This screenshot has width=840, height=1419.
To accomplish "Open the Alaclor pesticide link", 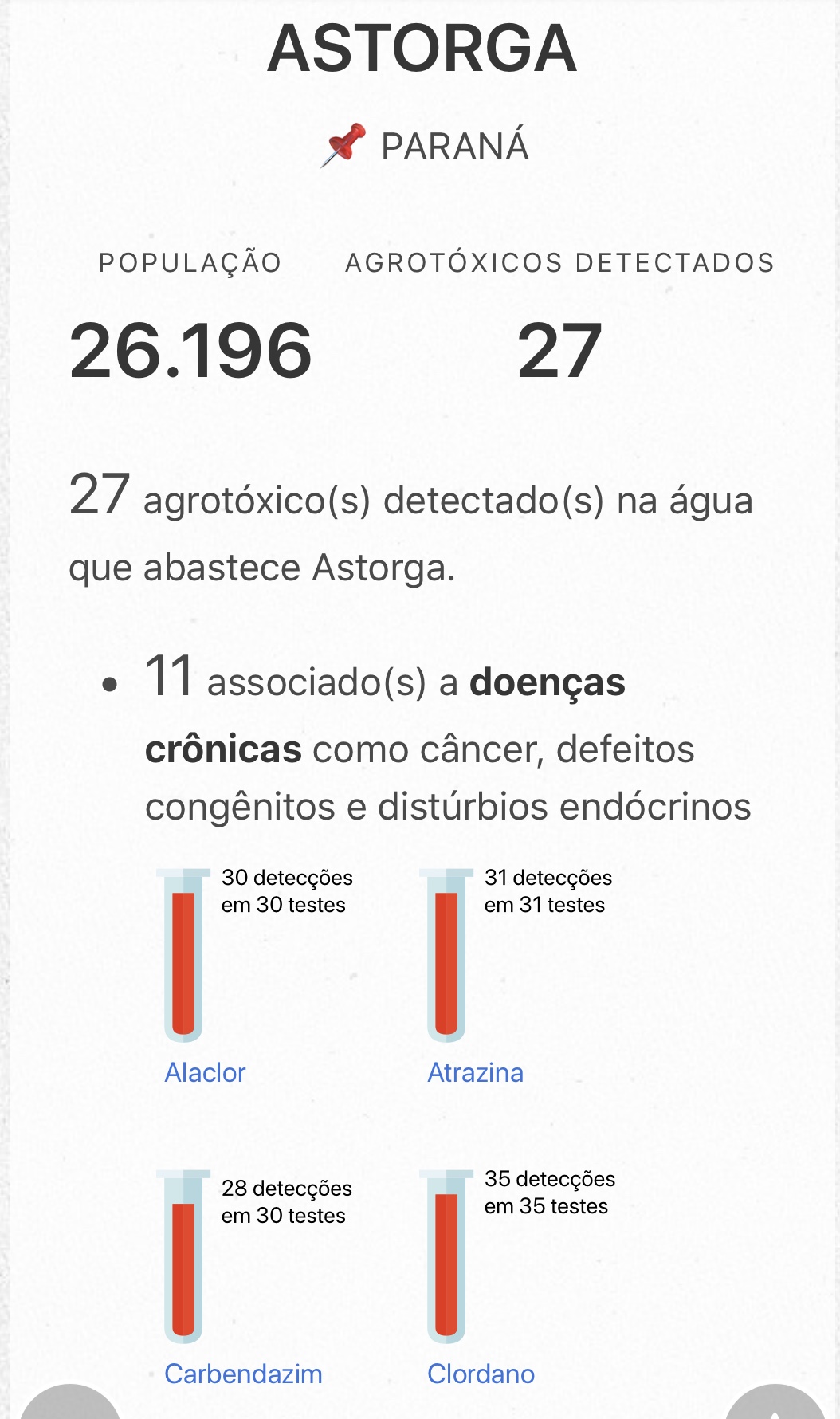I will coord(205,1073).
